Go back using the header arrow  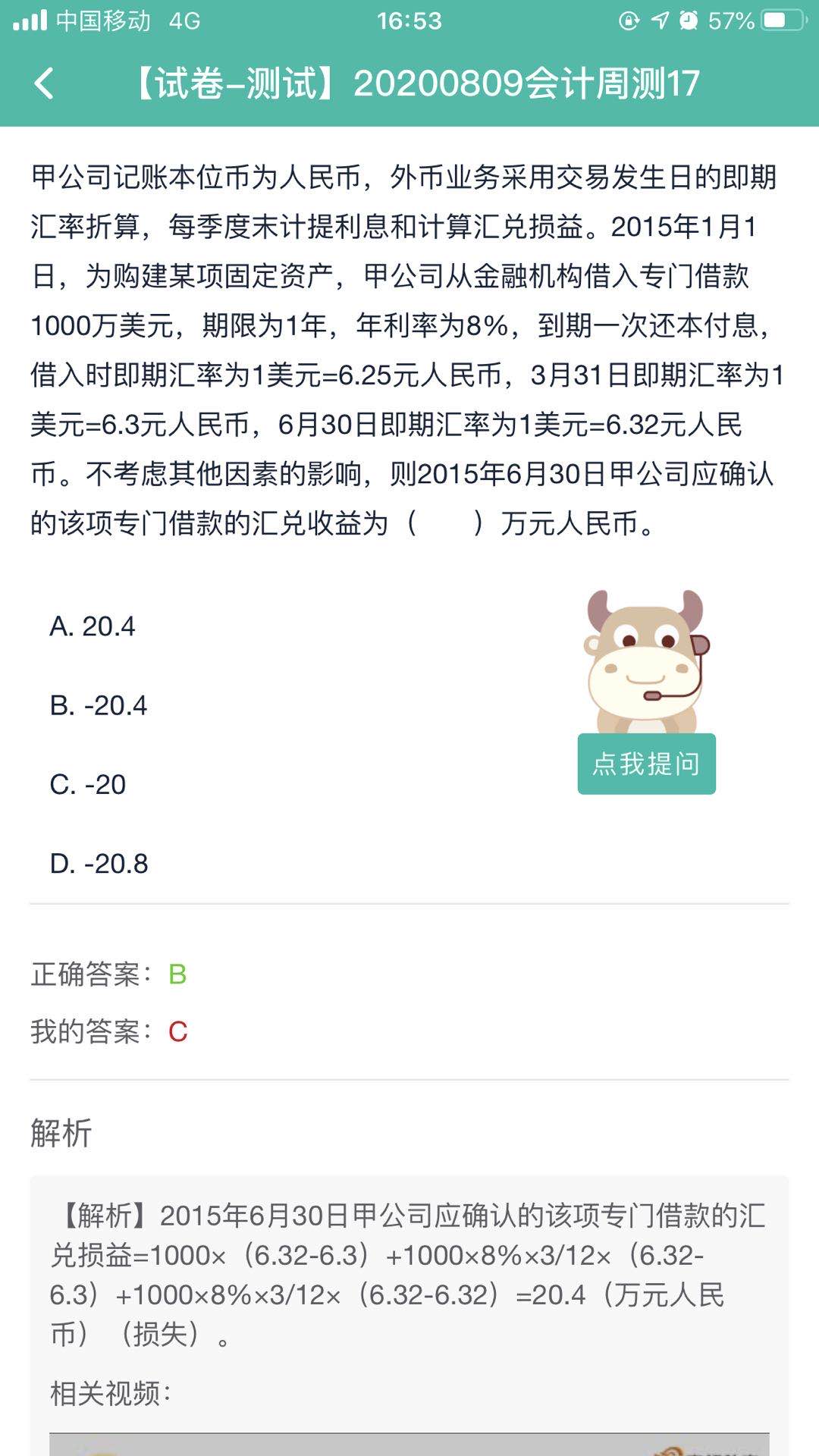pos(44,83)
